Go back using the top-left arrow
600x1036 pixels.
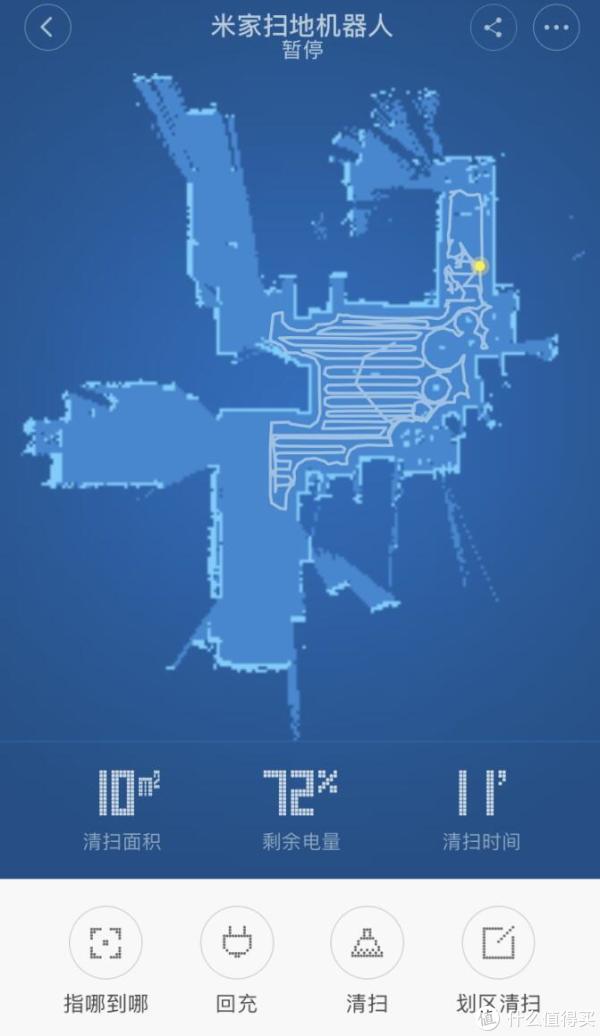click(47, 28)
